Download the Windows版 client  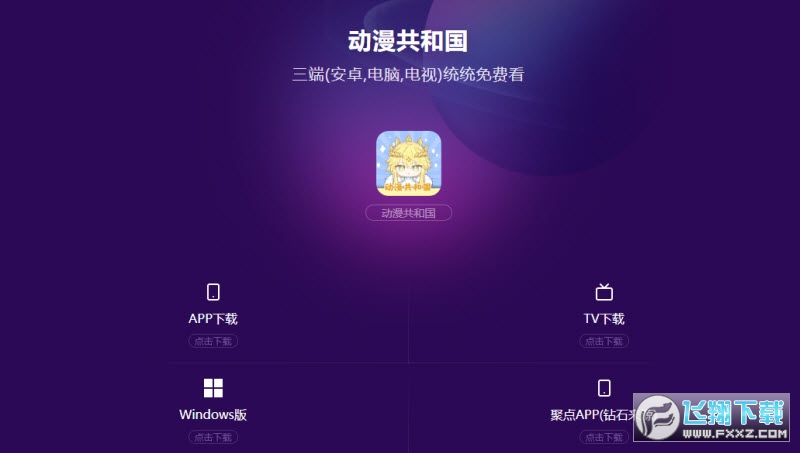coord(213,437)
